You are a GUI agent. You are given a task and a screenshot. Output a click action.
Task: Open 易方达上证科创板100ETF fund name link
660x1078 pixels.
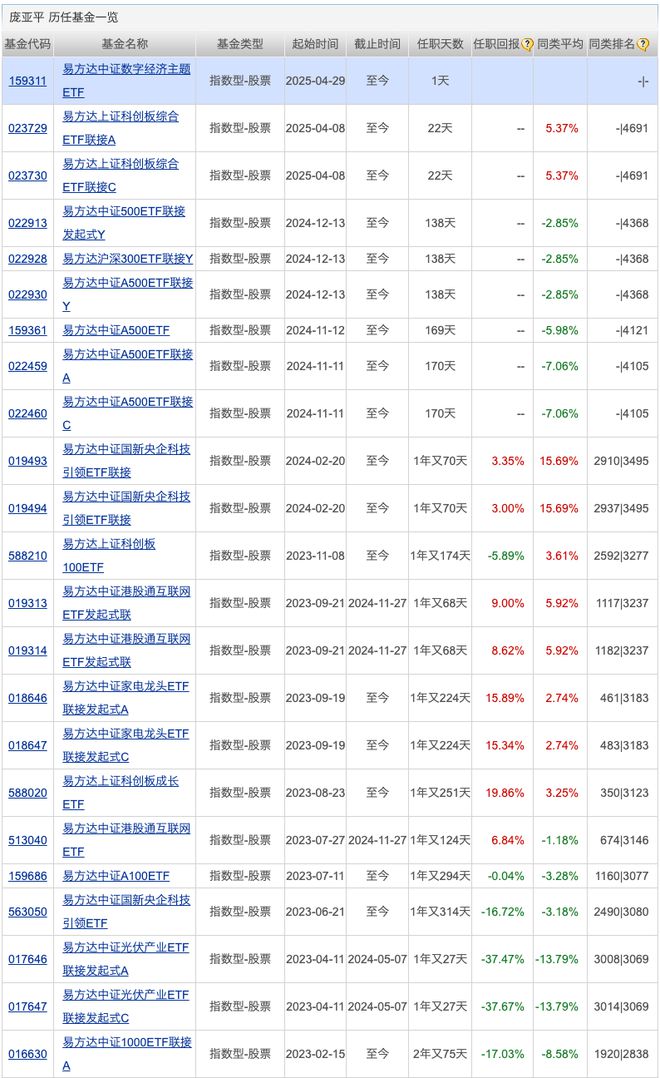click(x=109, y=556)
